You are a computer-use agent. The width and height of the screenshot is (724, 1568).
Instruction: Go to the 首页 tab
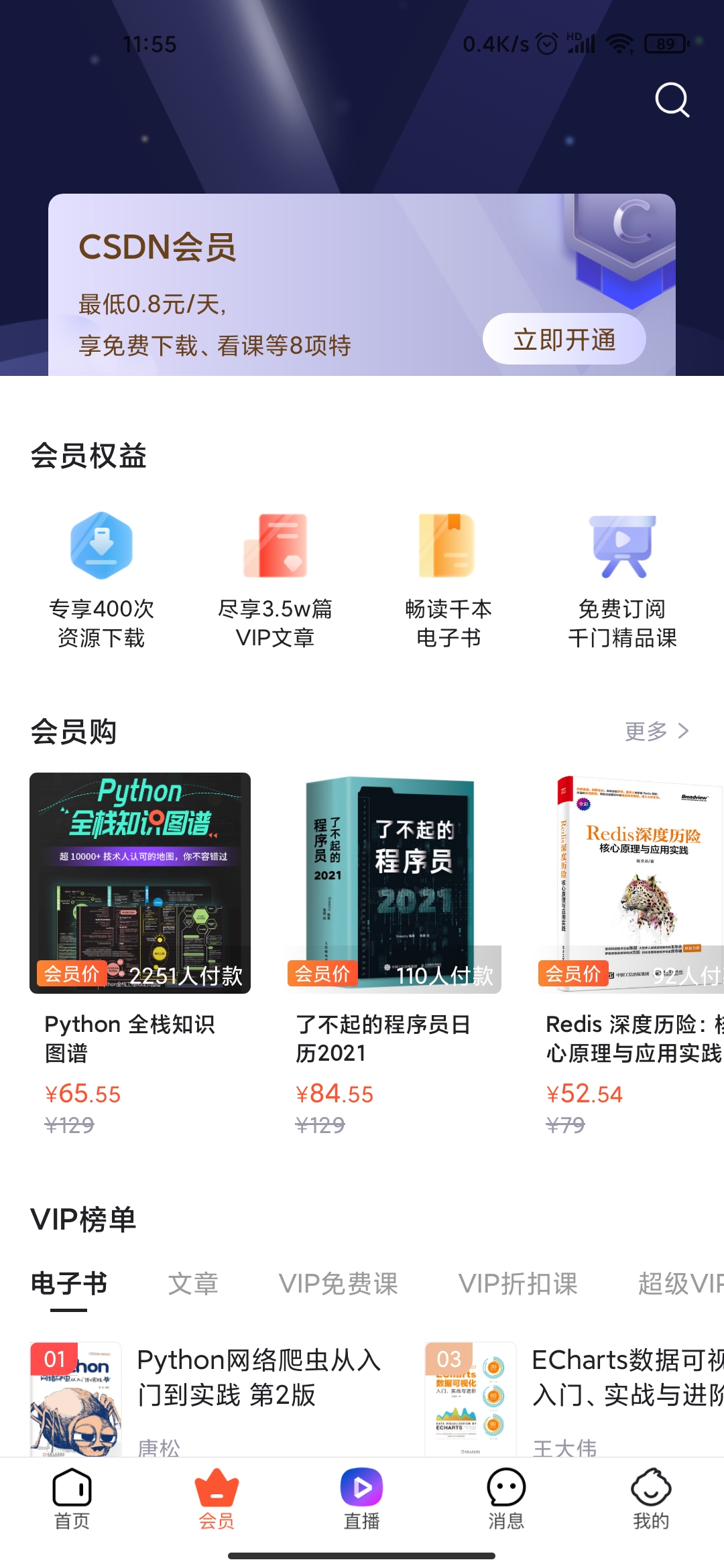(72, 1500)
